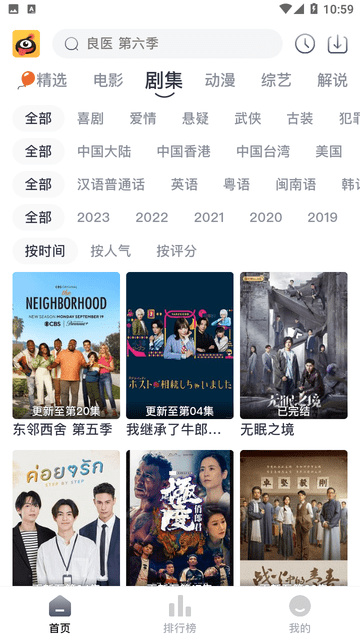
Task: Choose the 粤语 language filter
Action: coord(236,184)
